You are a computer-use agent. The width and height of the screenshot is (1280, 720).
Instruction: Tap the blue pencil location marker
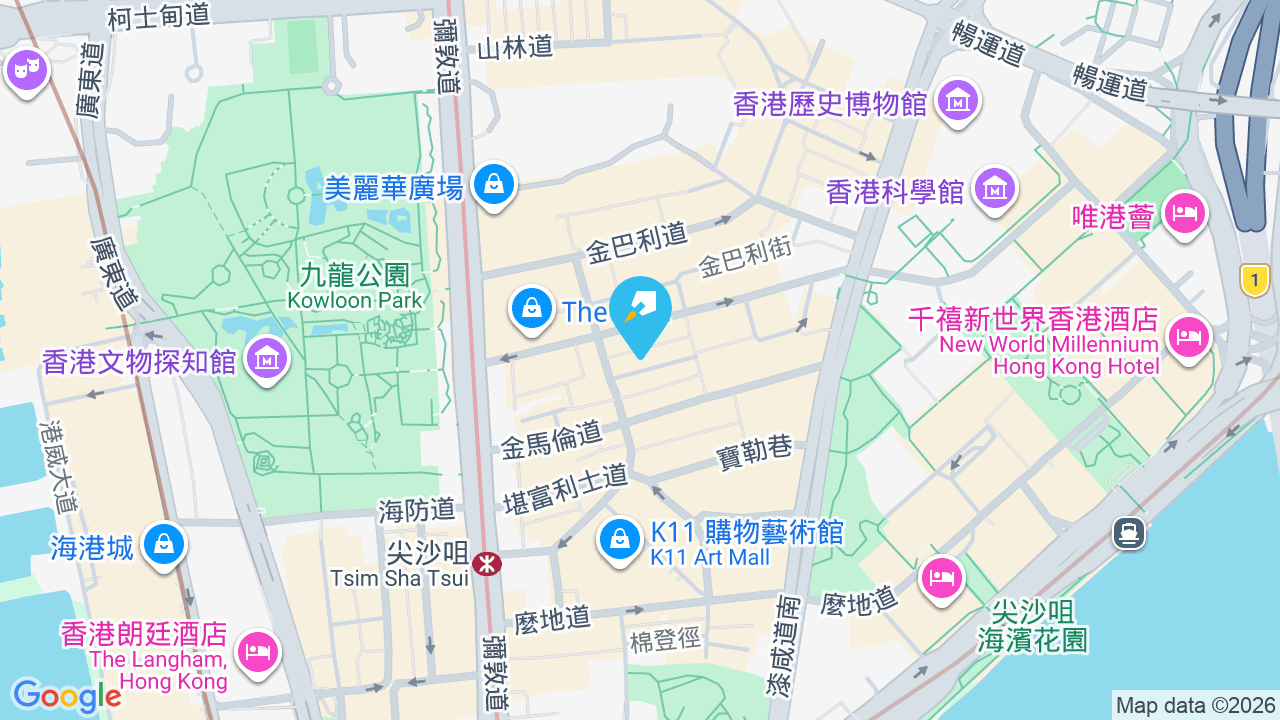click(x=640, y=315)
